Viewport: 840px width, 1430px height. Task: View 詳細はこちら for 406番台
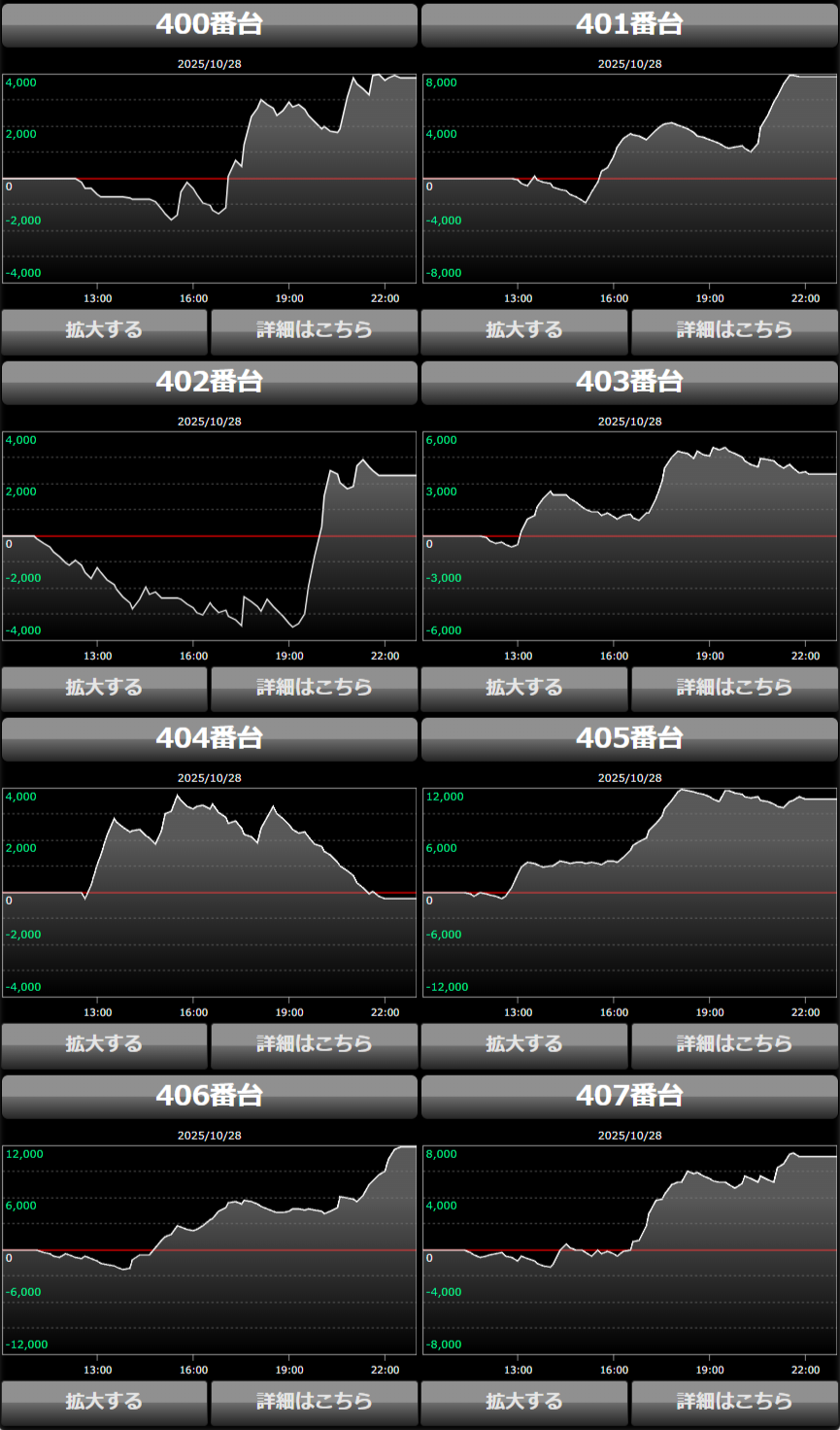coord(314,1402)
